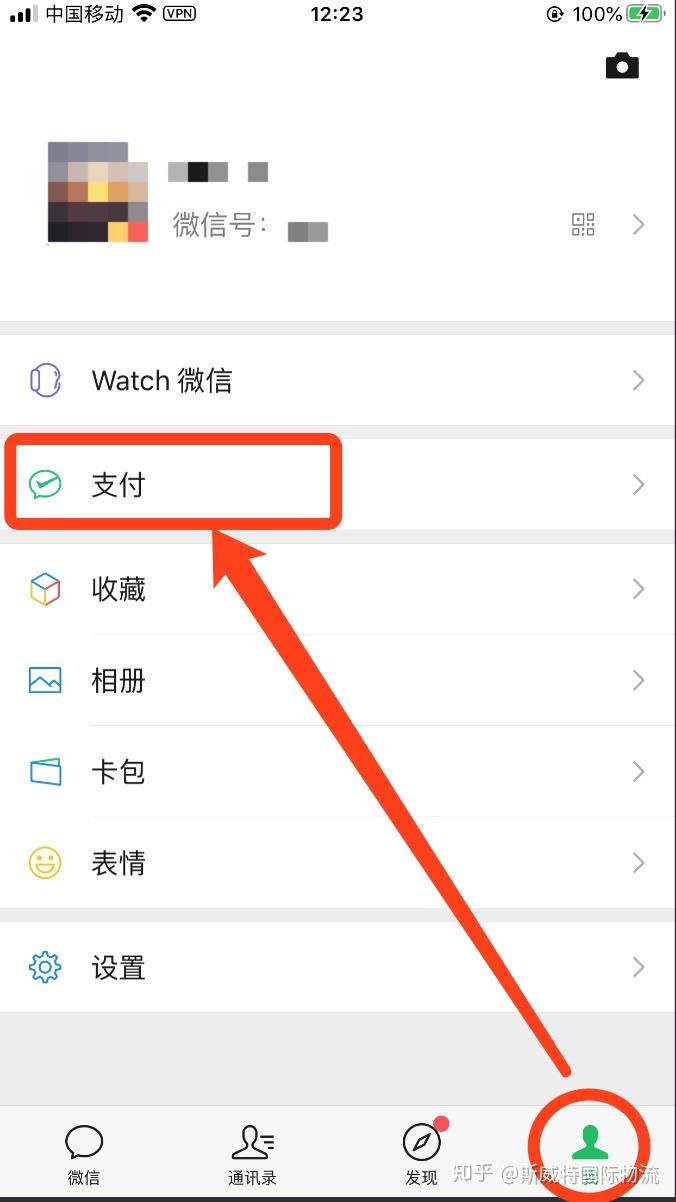
Task: Open 相册 album
Action: click(x=338, y=681)
